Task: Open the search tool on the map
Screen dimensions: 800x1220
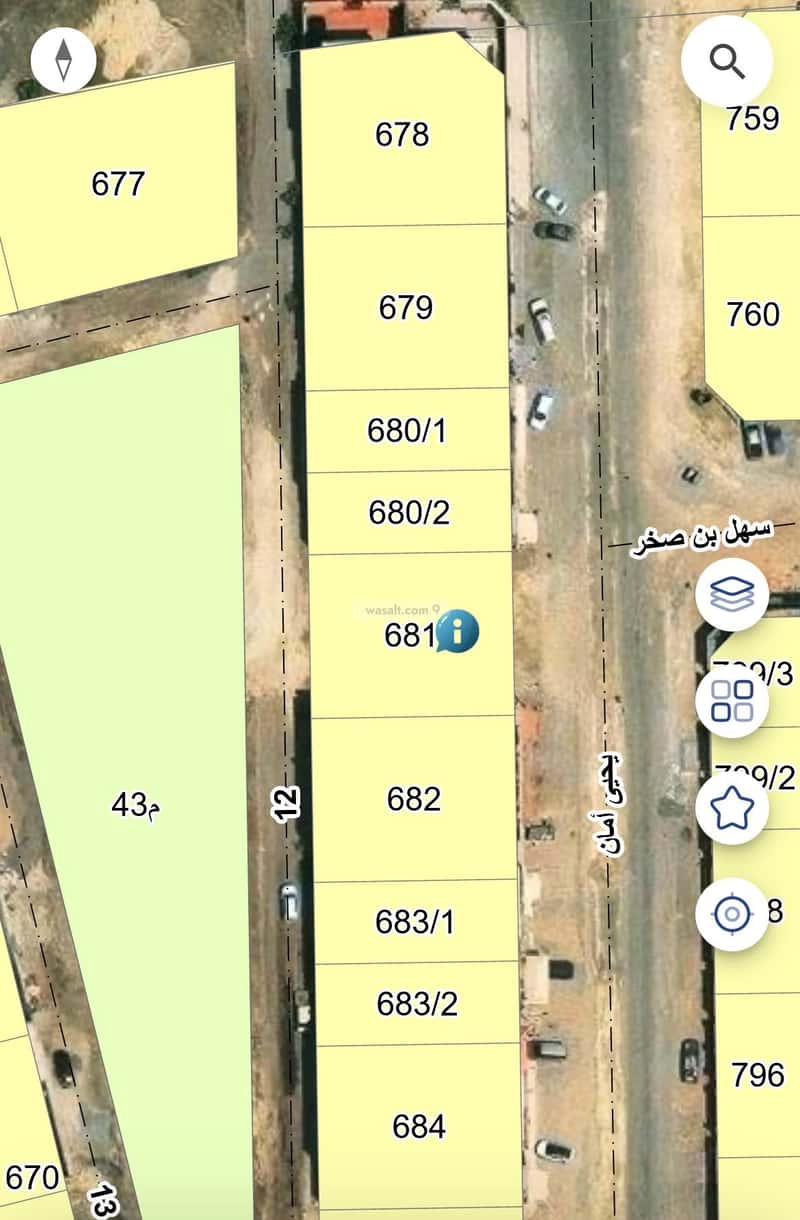Action: (727, 62)
